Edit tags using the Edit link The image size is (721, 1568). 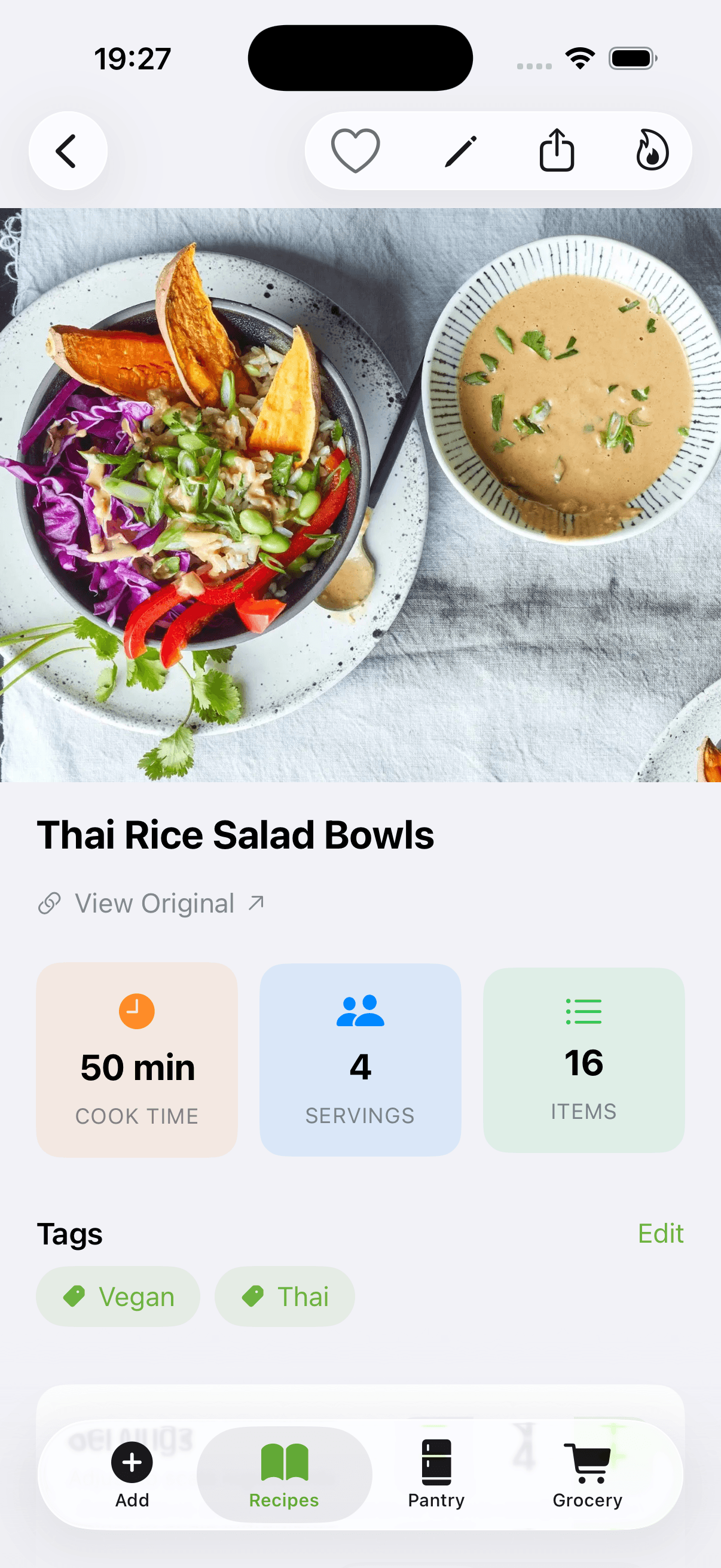661,1233
